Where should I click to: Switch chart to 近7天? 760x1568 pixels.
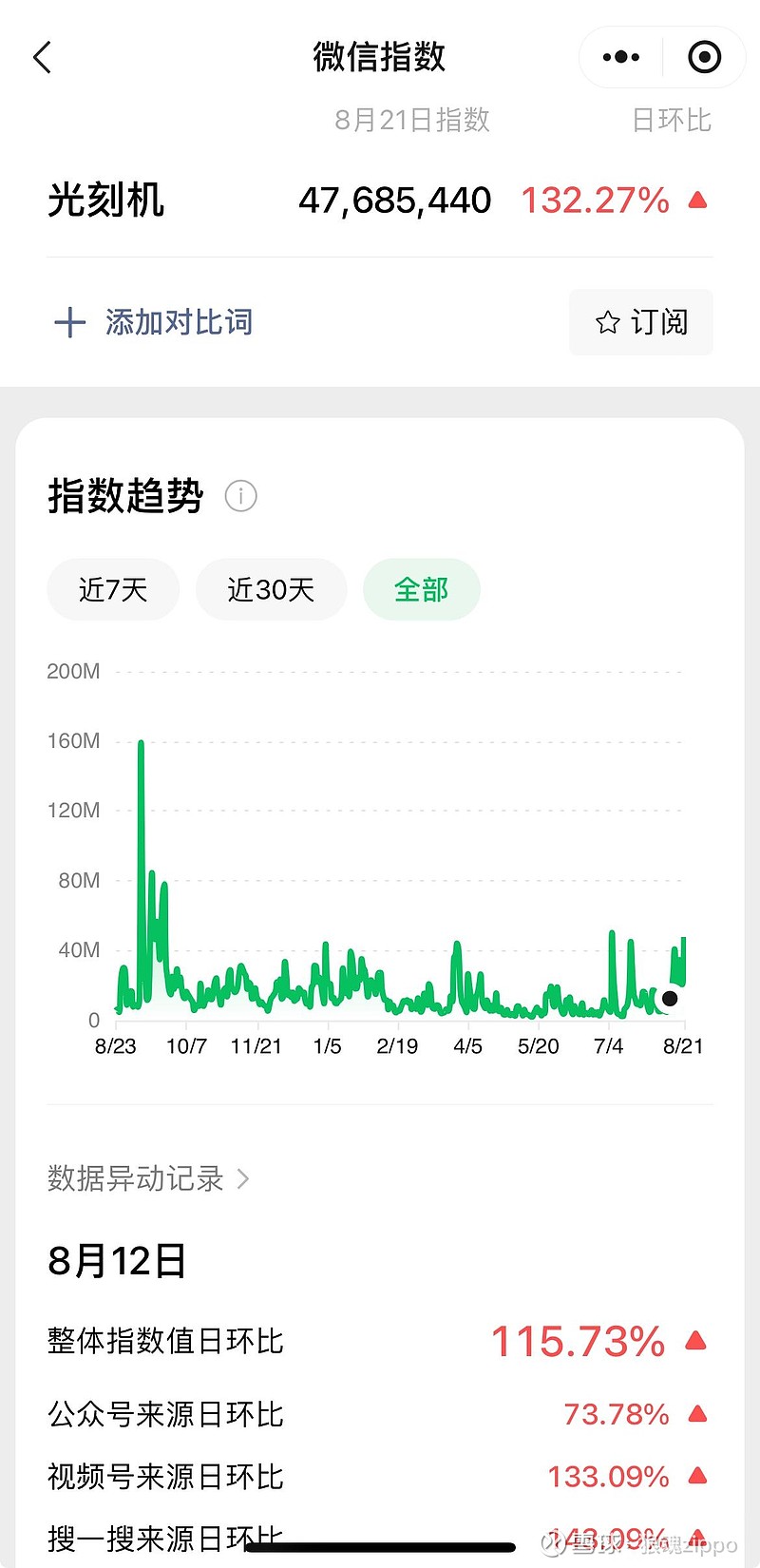click(113, 589)
